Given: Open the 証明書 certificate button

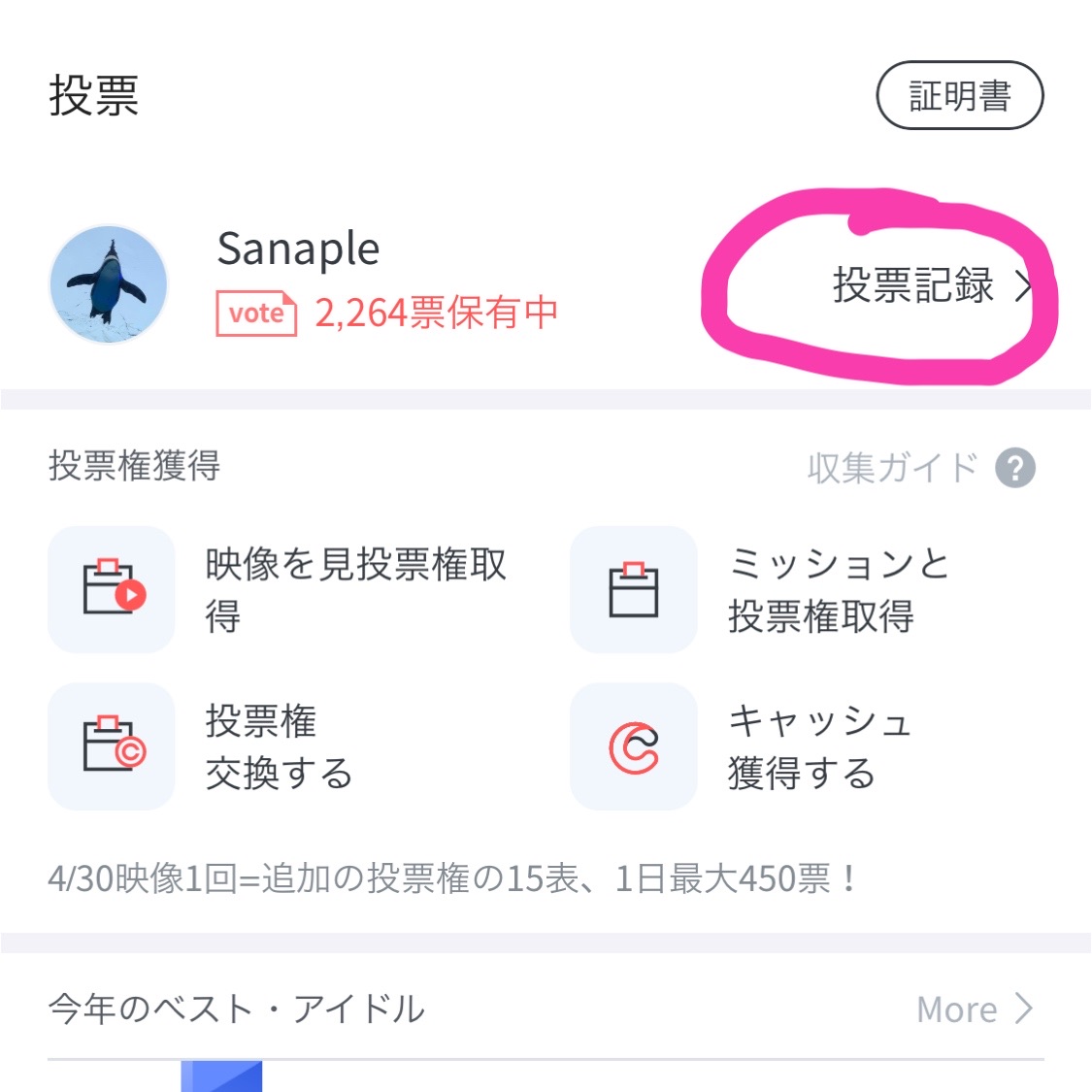Looking at the screenshot, I should click(x=959, y=96).
